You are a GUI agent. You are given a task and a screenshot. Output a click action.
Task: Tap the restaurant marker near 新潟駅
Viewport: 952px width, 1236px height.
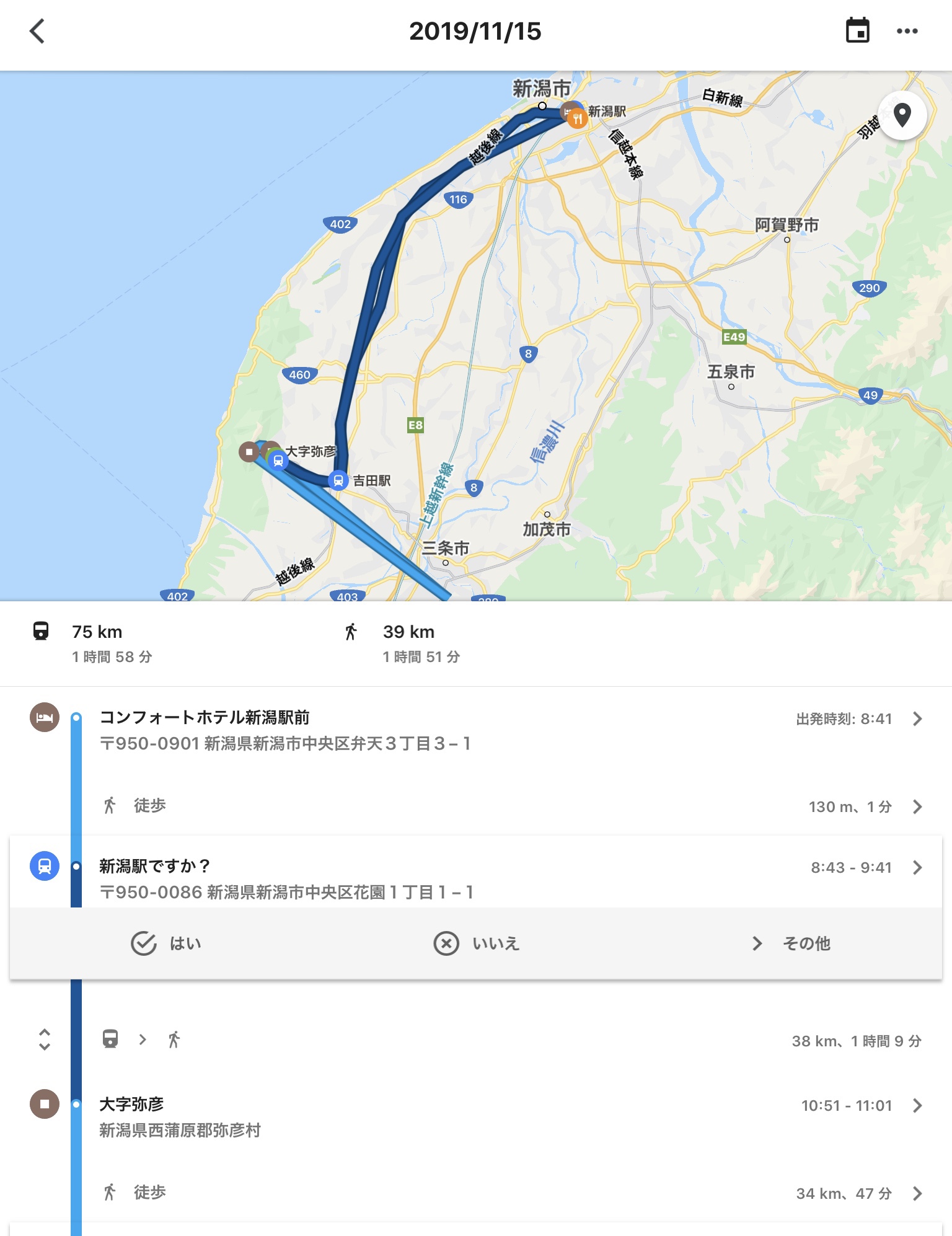coord(578,118)
